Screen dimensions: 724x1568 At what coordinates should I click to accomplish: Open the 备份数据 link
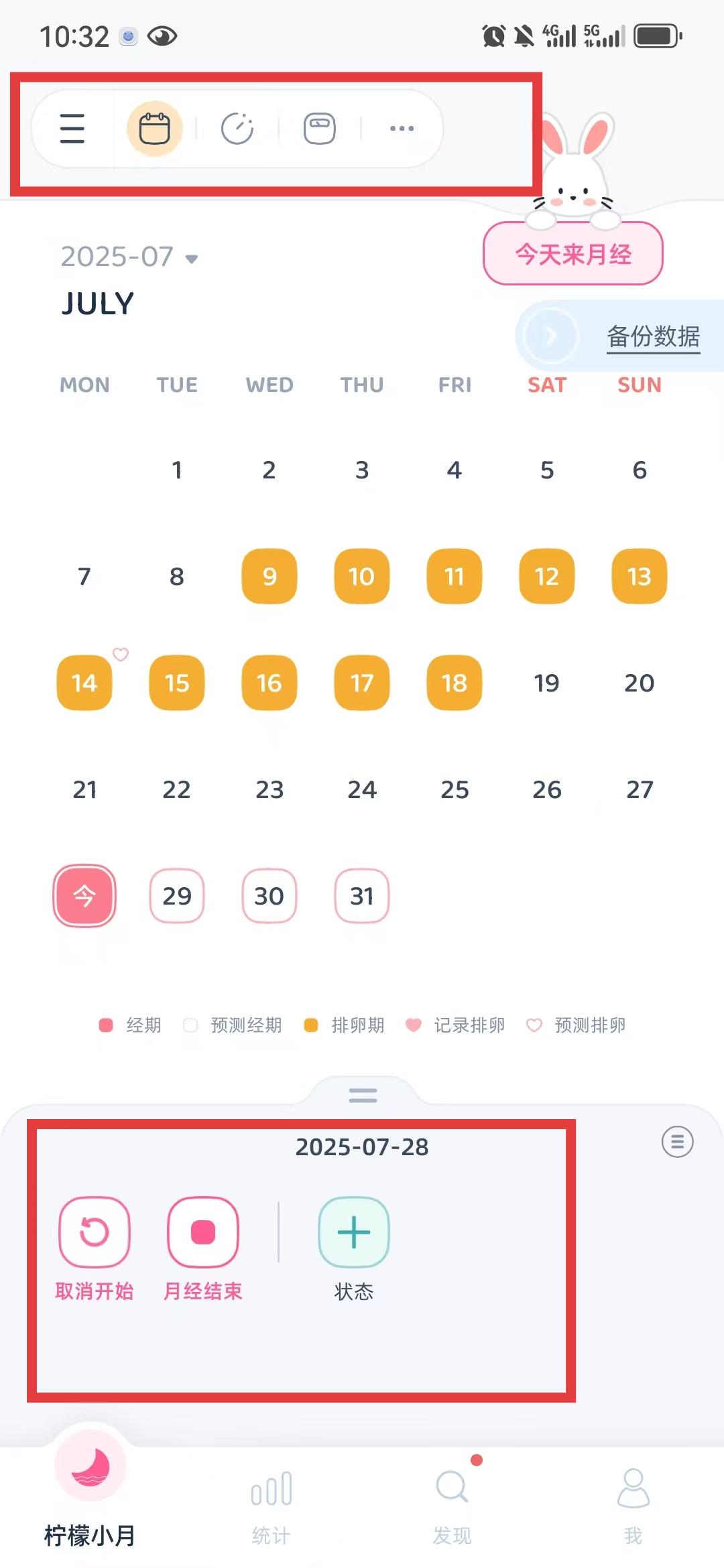[x=652, y=336]
